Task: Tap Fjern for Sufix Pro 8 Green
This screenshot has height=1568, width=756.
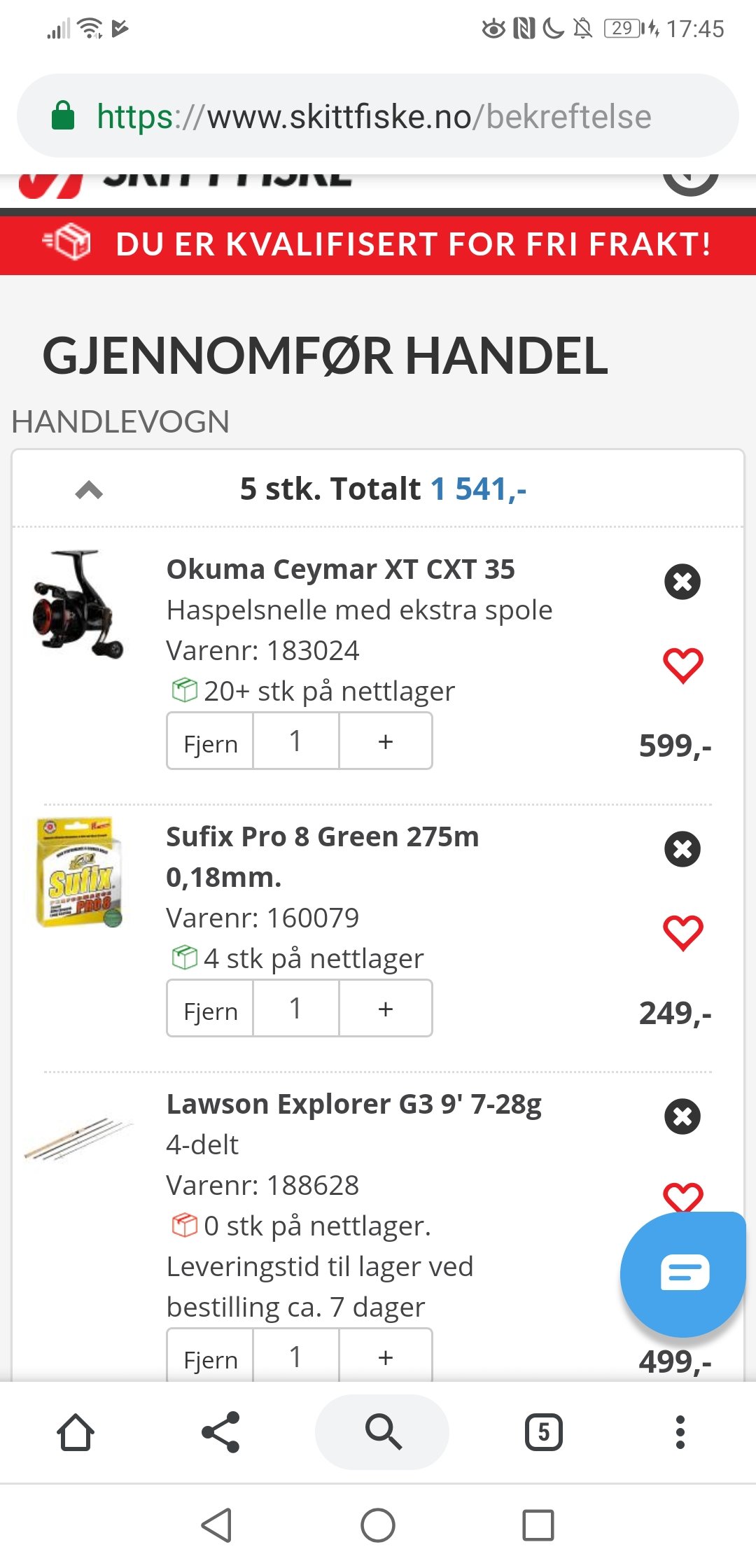Action: (210, 1009)
